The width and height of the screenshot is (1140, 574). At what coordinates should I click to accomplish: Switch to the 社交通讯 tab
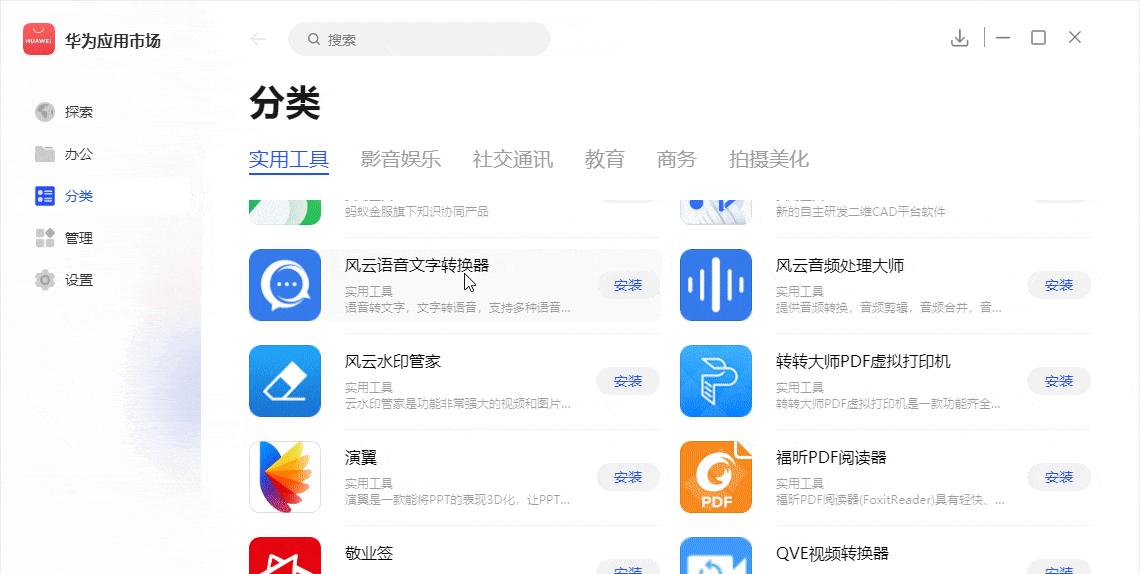(512, 159)
